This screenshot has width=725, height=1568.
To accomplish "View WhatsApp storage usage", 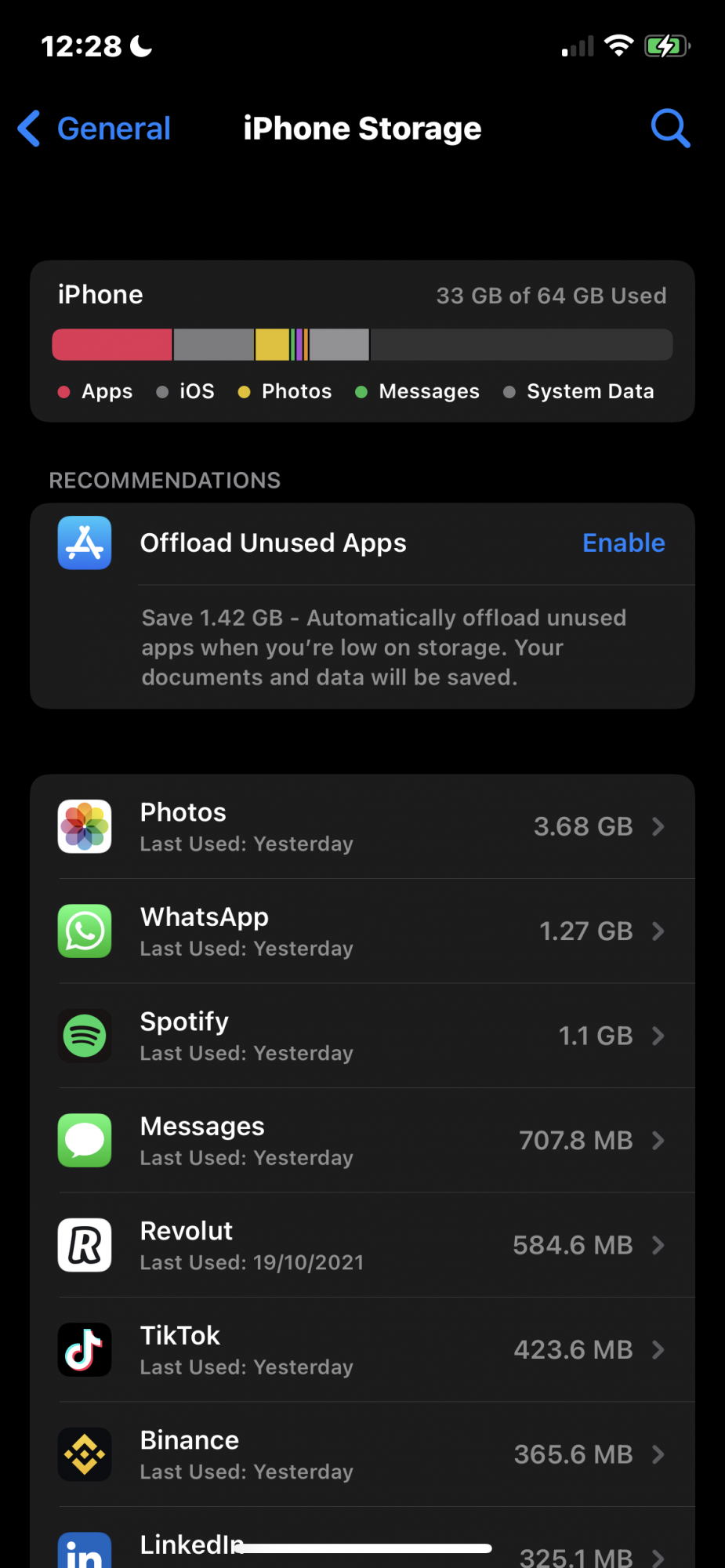I will coord(362,931).
